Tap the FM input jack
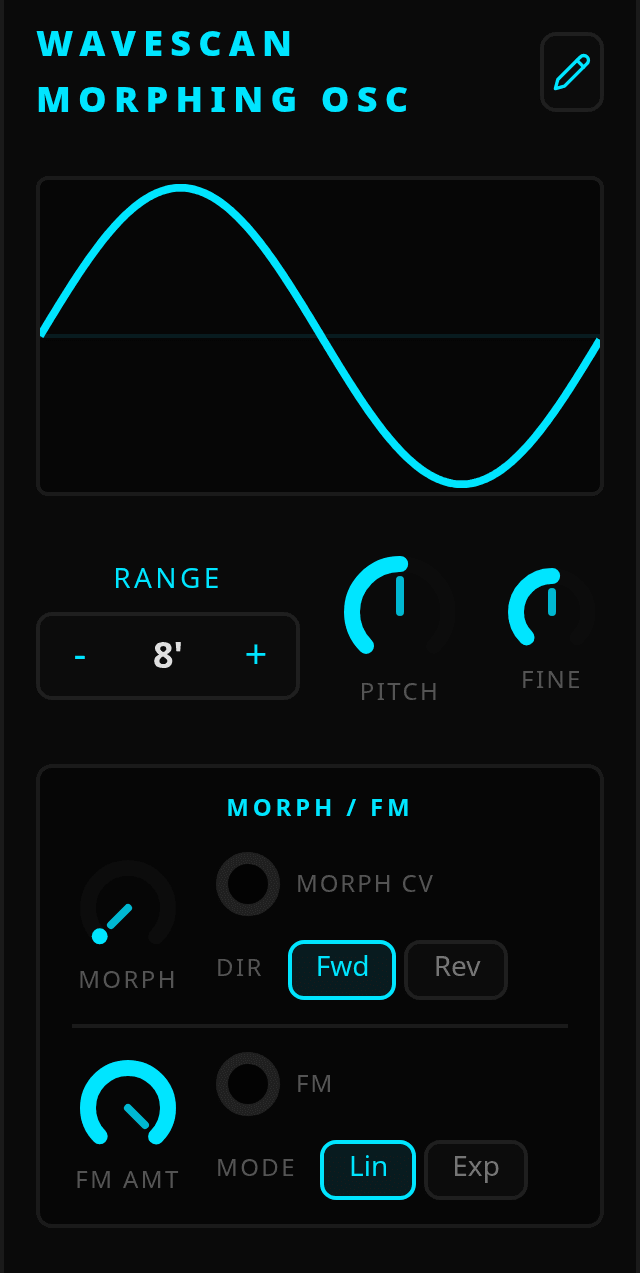 [x=248, y=1084]
